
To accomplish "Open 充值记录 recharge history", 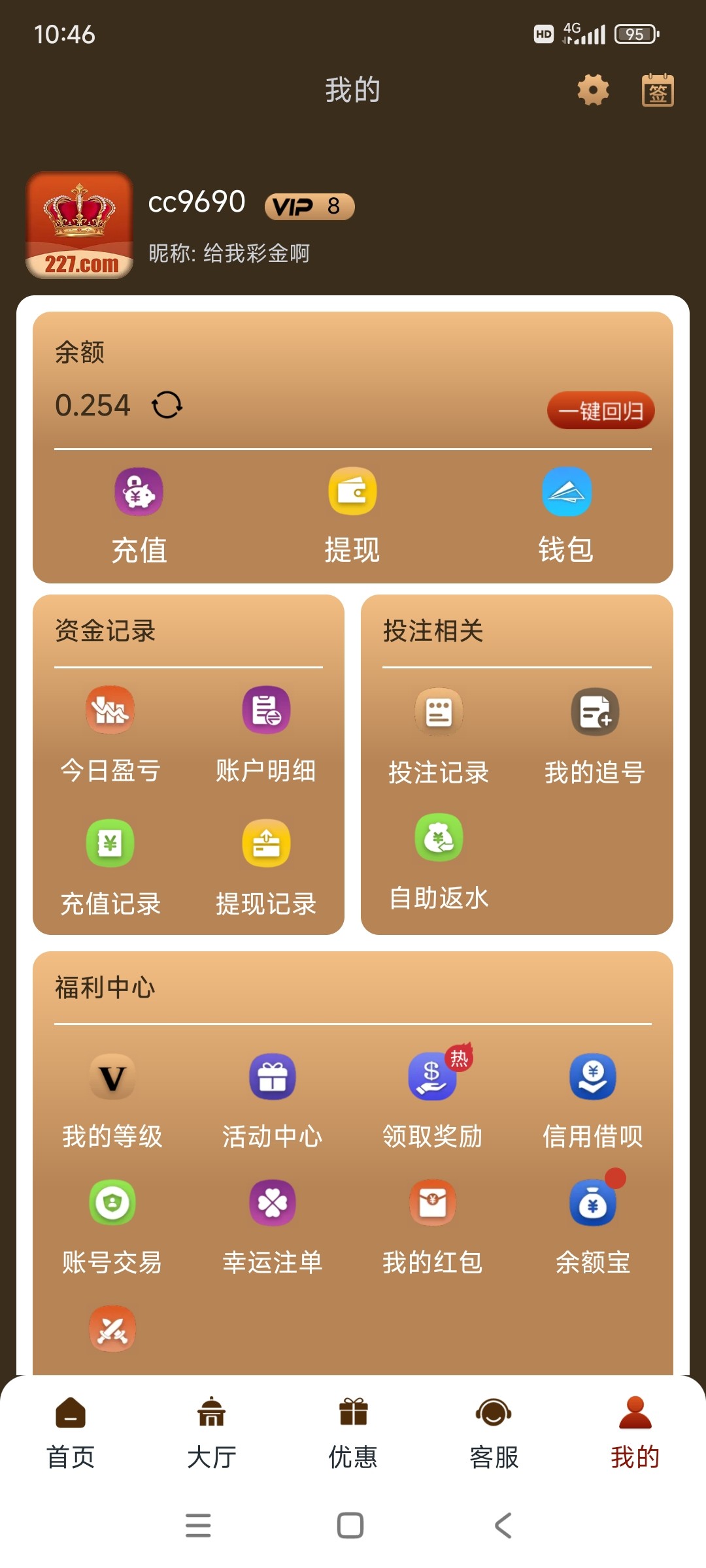I will [110, 868].
